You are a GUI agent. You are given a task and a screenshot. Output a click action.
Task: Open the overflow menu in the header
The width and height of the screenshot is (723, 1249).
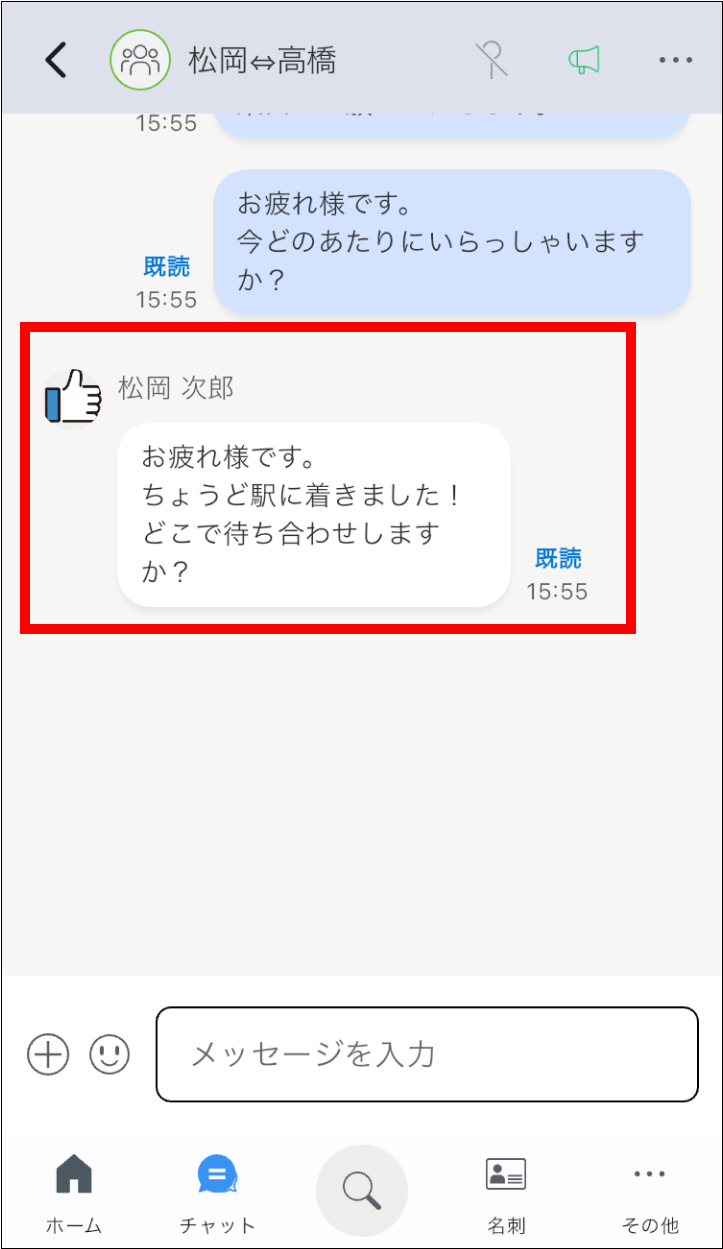[x=676, y=60]
